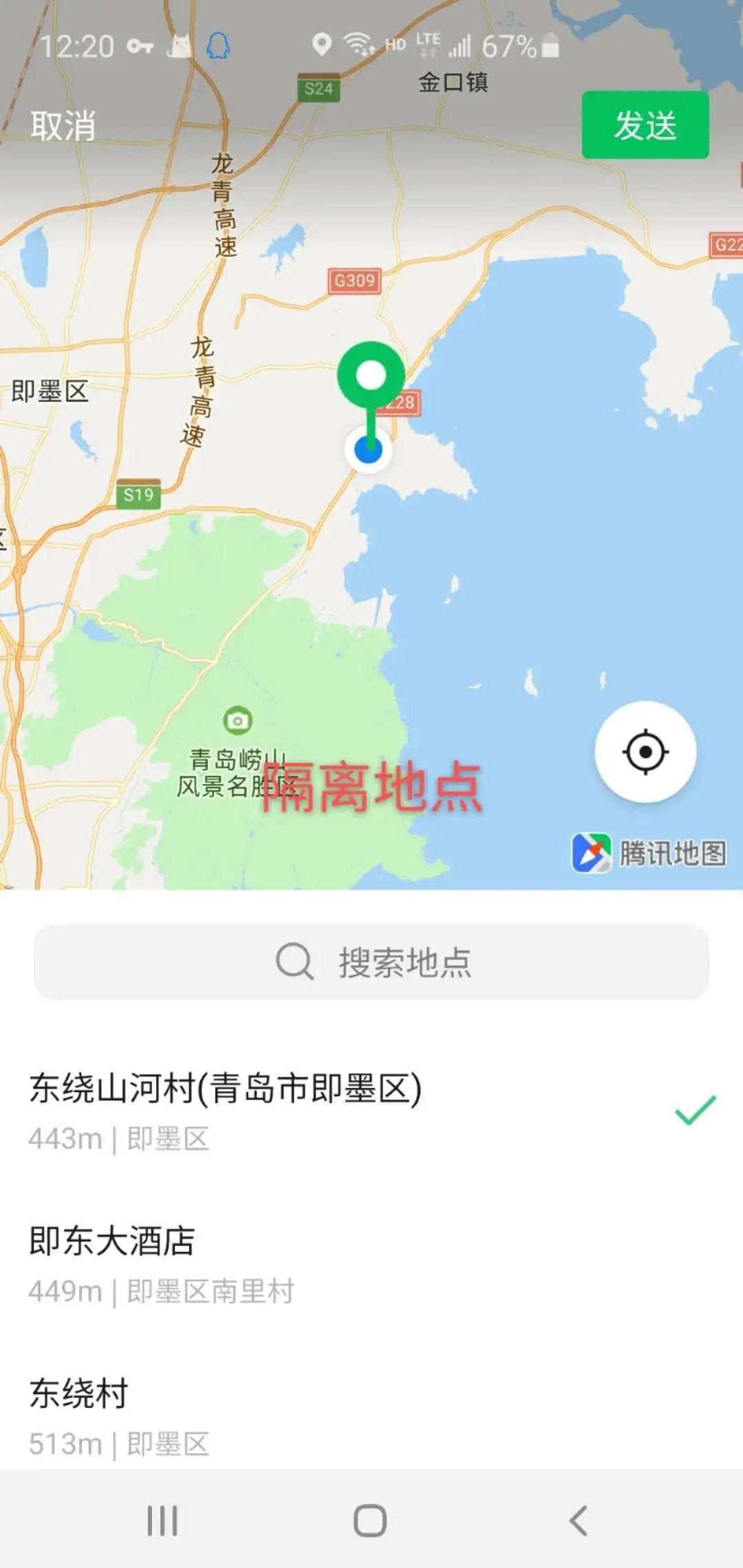Screen dimensions: 743x1568
Task: Tap the QQ penguin icon in status bar
Action: click(x=218, y=46)
